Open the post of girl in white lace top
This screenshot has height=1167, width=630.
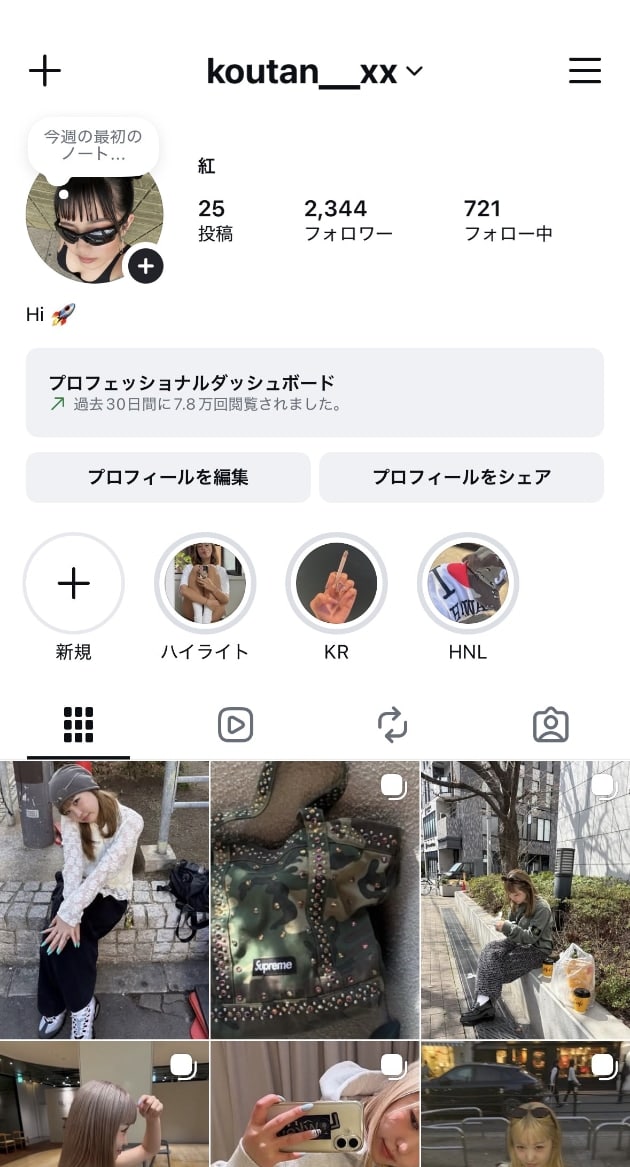coord(104,900)
